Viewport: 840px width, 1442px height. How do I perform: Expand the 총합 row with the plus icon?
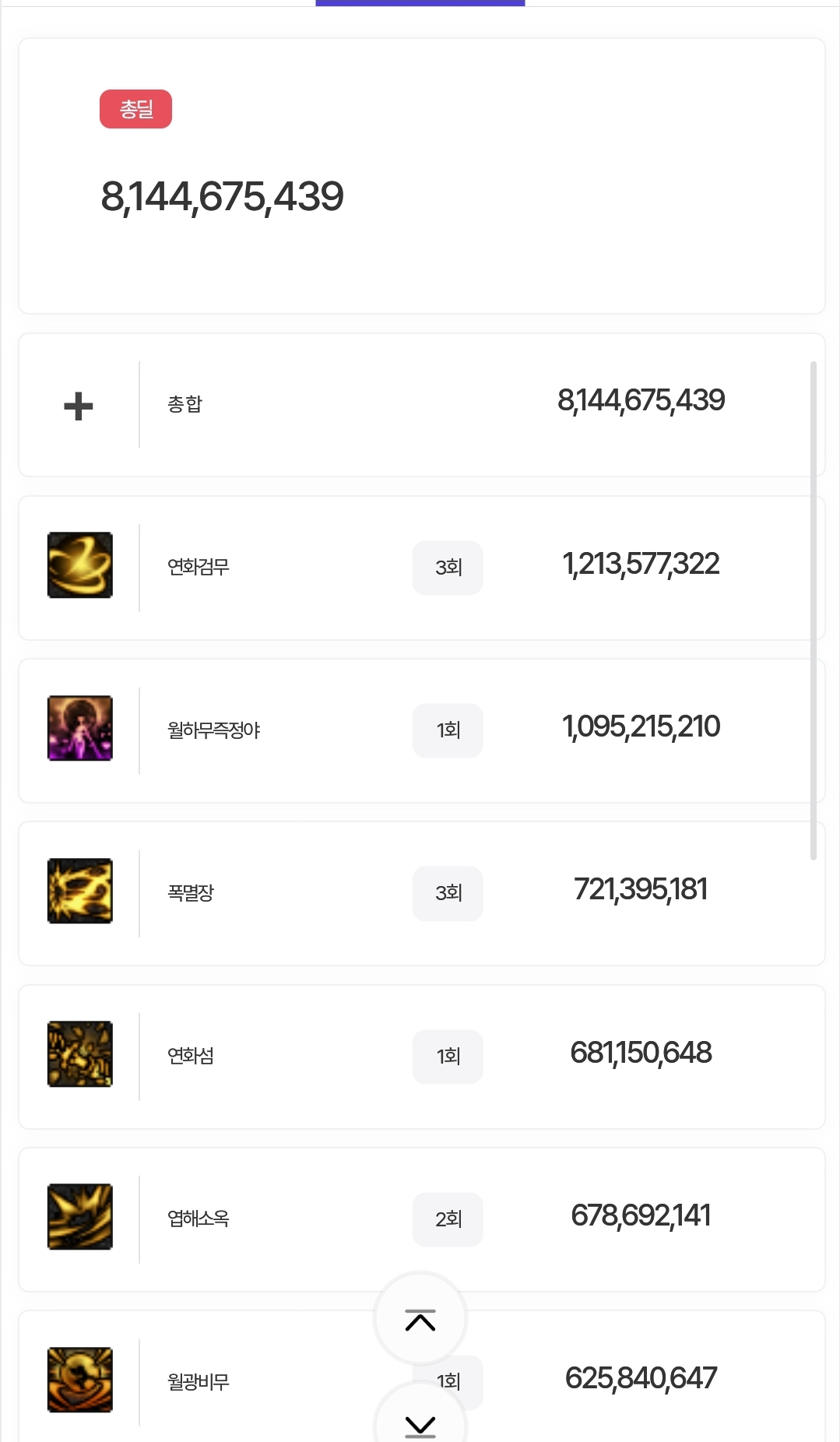click(79, 406)
